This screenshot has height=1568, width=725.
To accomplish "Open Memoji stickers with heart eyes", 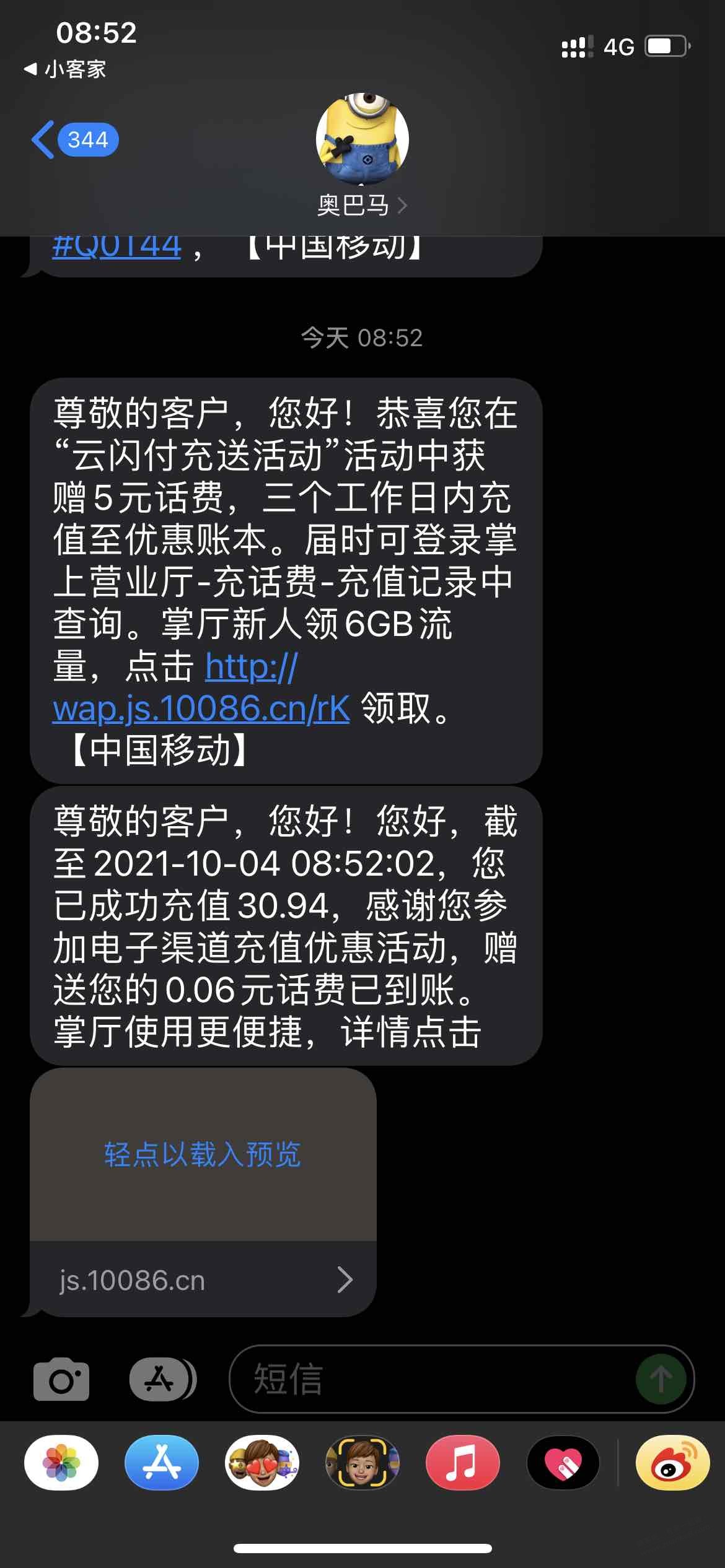I will tap(262, 1463).
